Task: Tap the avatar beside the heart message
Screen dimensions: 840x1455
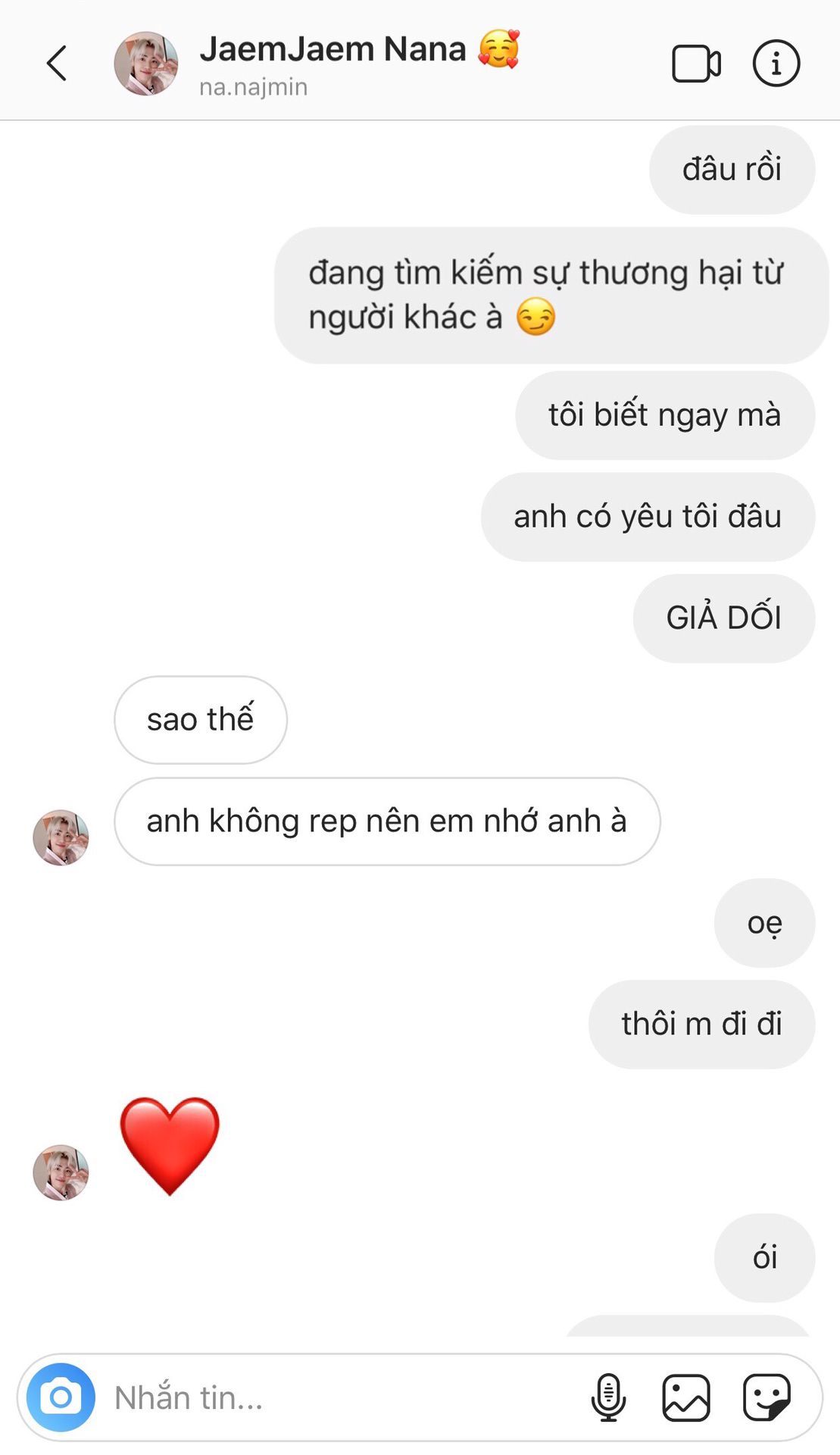Action: (x=61, y=1172)
